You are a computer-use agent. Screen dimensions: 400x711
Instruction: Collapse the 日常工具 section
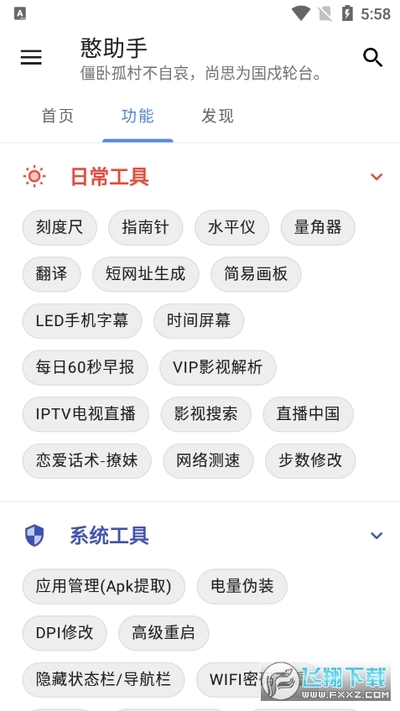pyautogui.click(x=376, y=176)
